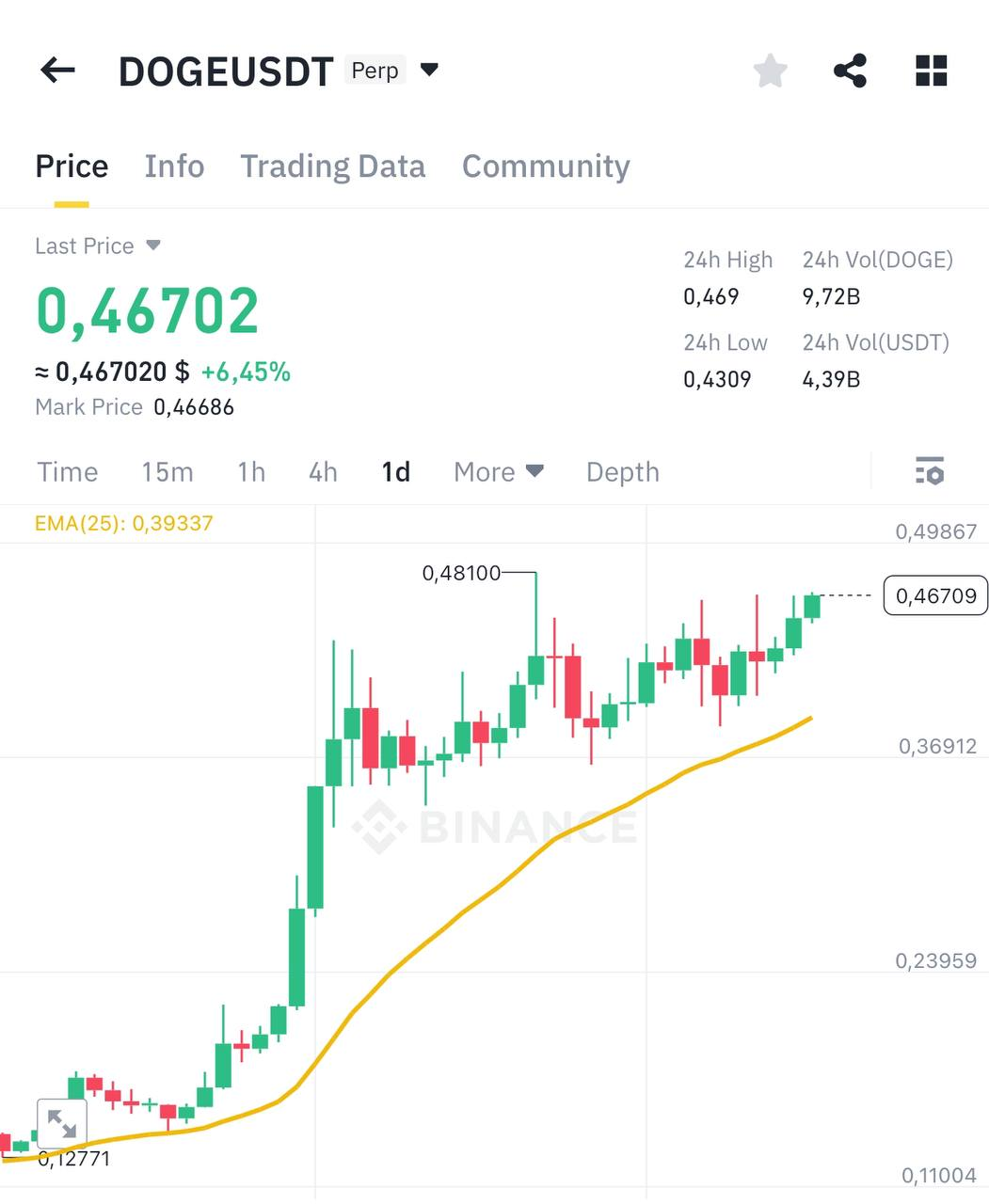
Task: Select the Time chart view
Action: pos(67,472)
